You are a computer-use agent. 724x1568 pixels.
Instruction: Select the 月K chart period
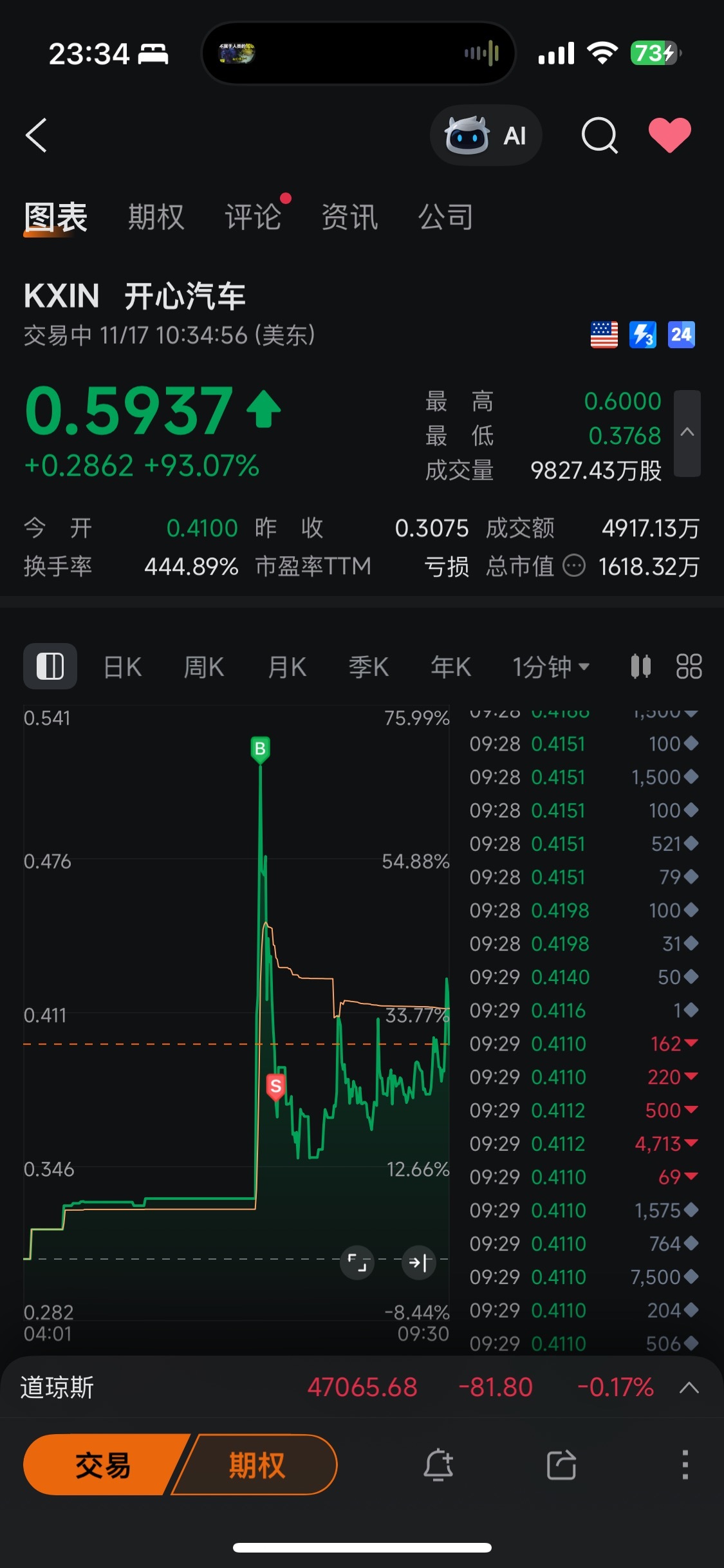tap(286, 667)
